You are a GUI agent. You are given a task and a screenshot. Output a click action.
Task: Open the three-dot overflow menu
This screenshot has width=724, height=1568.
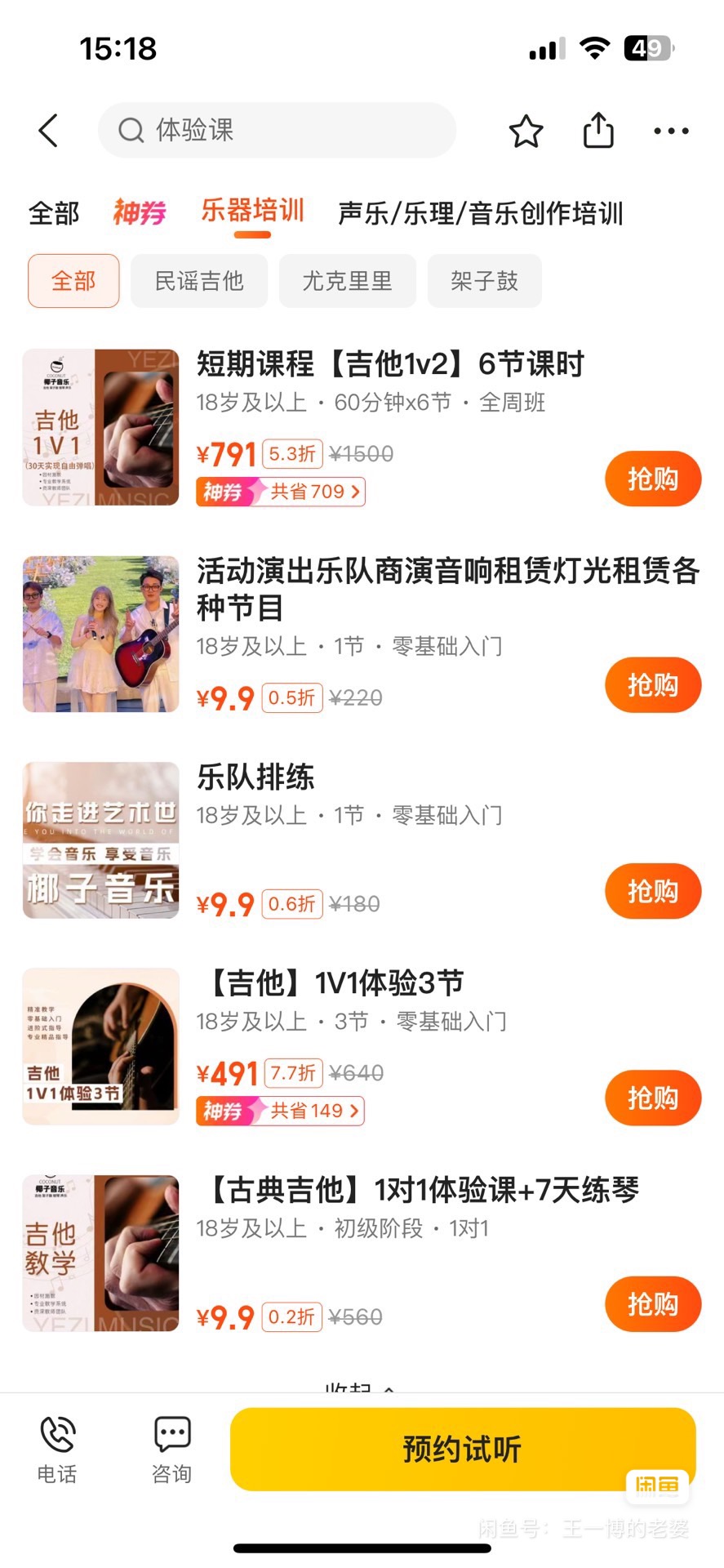tap(671, 131)
